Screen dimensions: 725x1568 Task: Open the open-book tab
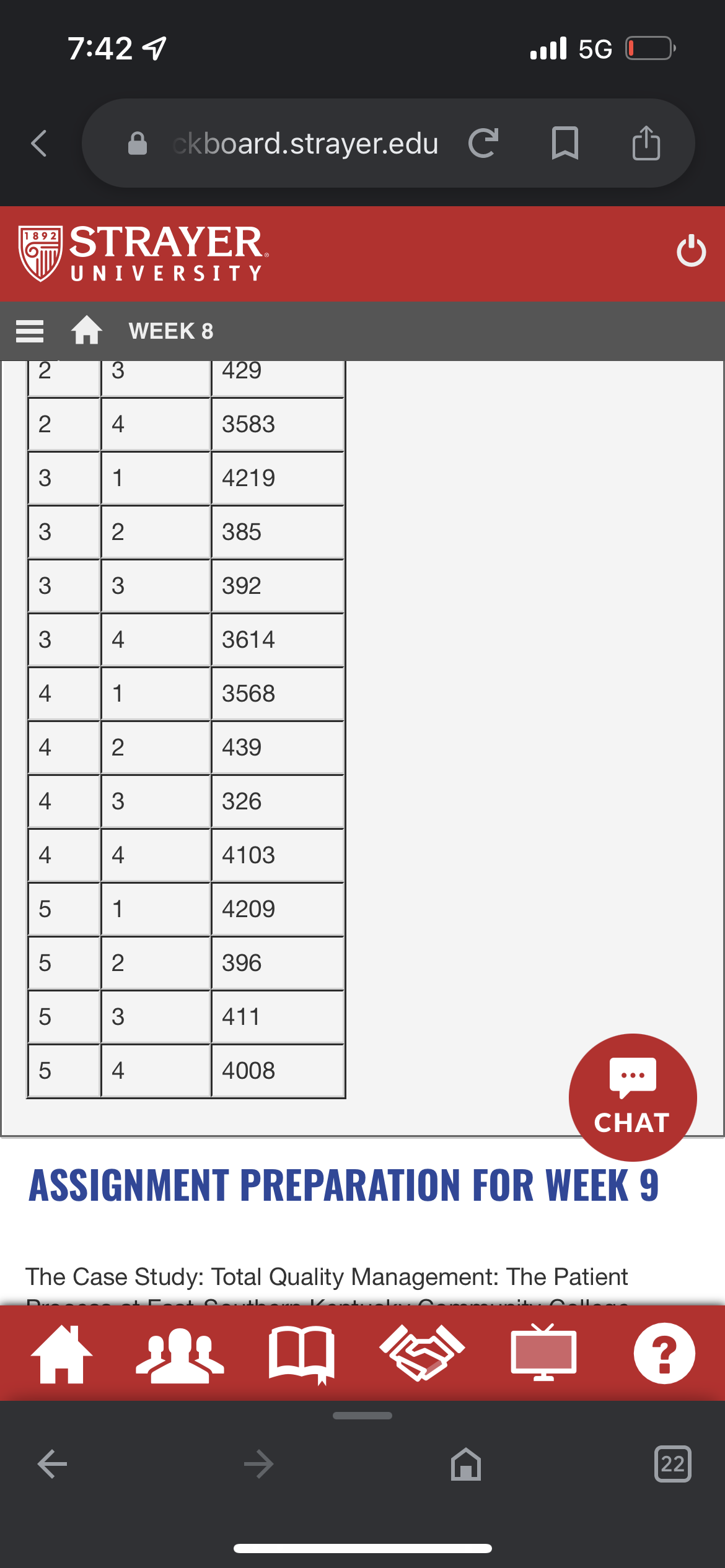[302, 1355]
